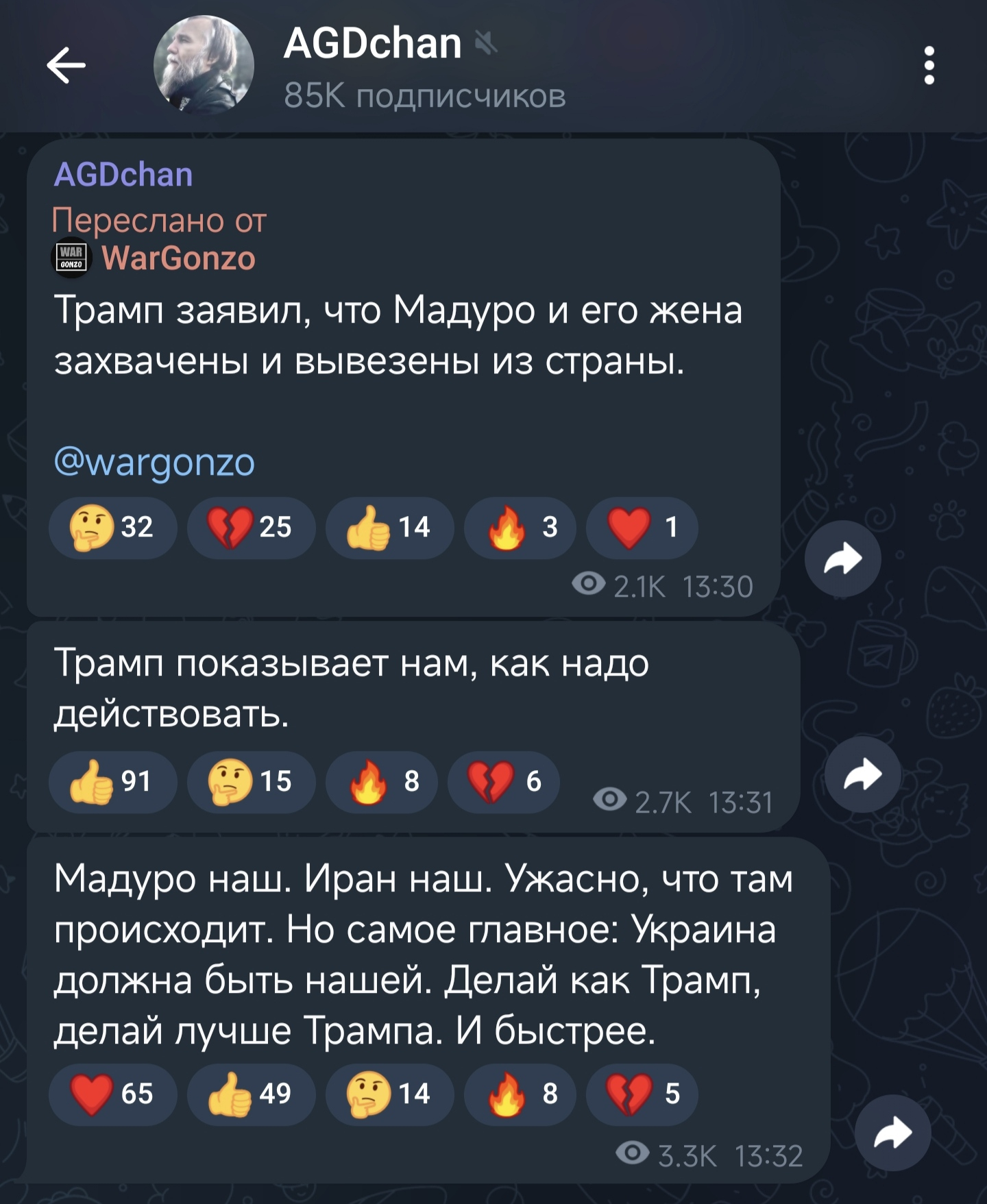This screenshot has width=987, height=1204.
Task: Tap red heart reaction showing 65
Action: coord(112,1094)
